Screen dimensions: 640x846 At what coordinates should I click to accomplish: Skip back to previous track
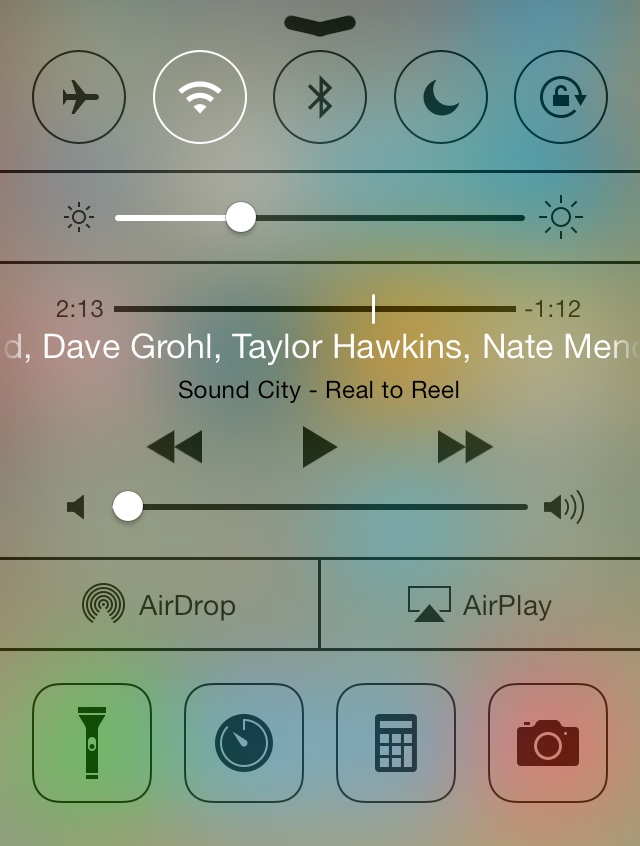(x=175, y=447)
